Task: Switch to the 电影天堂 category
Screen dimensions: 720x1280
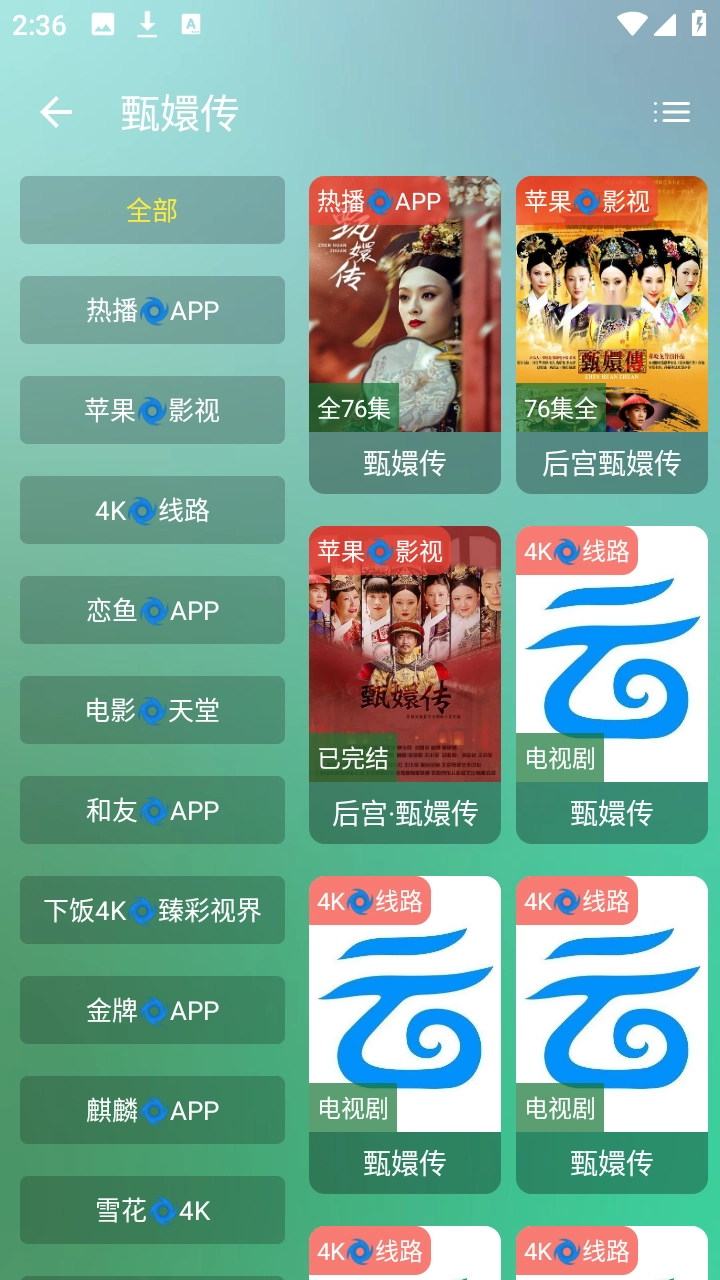Action: (x=151, y=710)
